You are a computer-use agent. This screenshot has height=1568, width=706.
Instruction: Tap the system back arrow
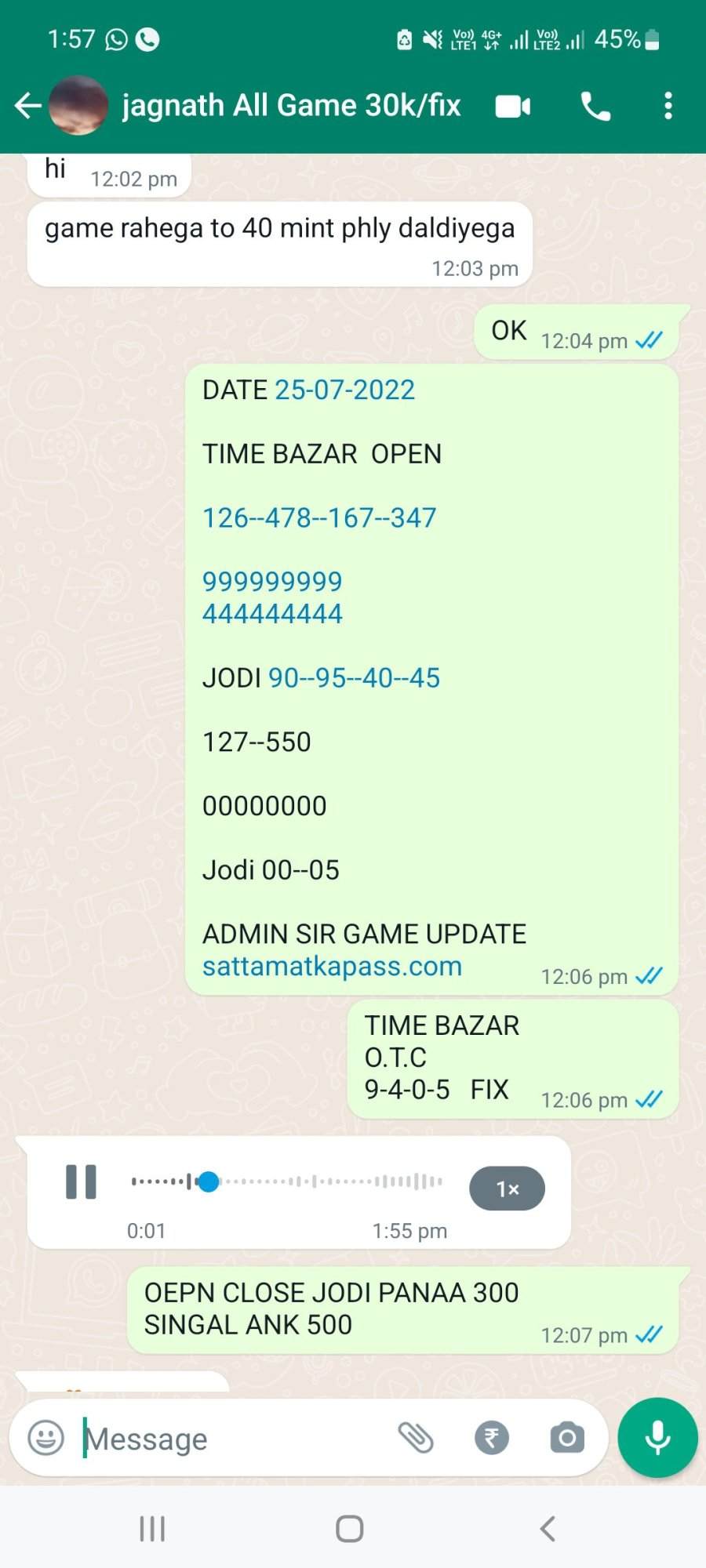coord(548,1529)
